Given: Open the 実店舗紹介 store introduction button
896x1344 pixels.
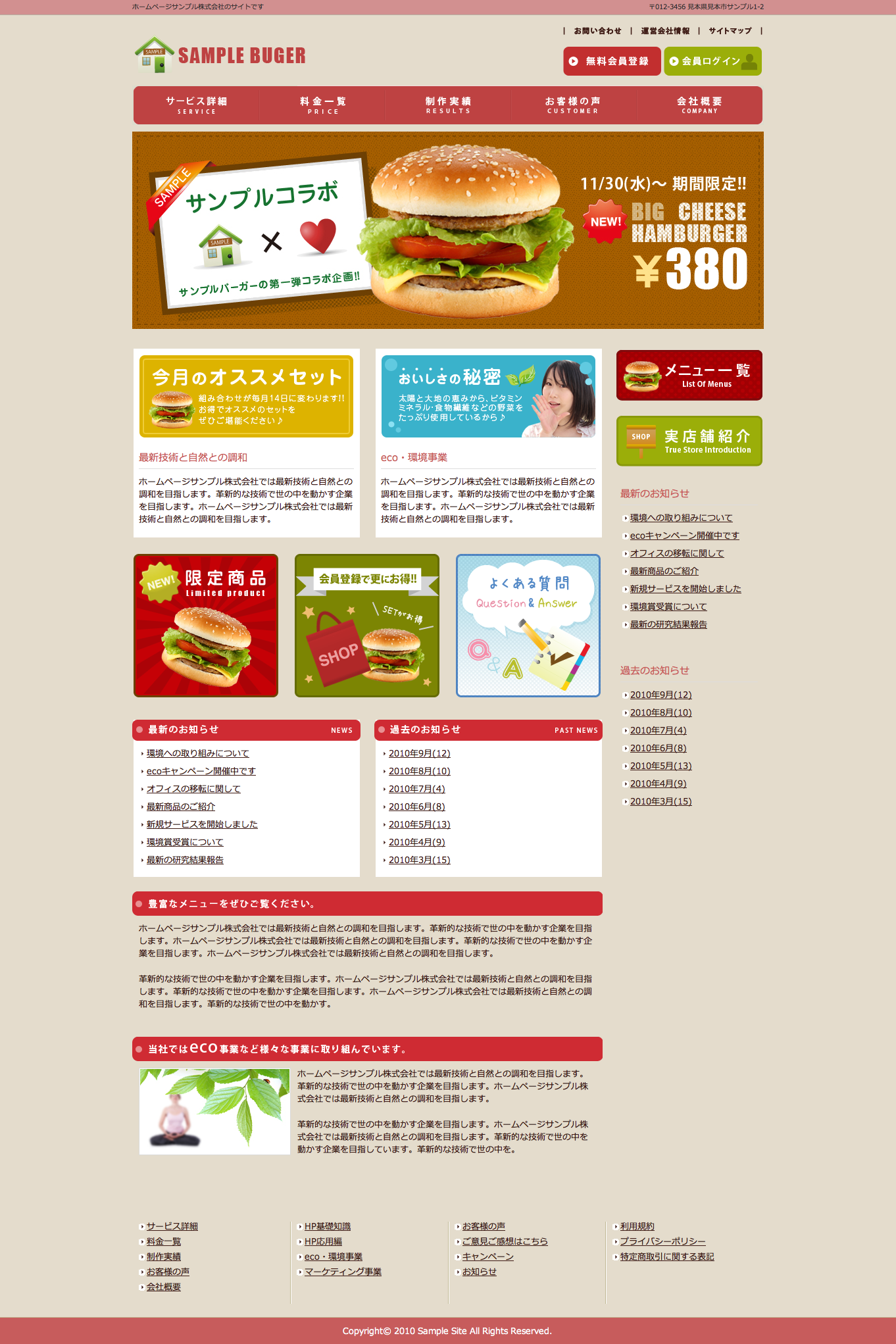Looking at the screenshot, I should click(x=689, y=441).
